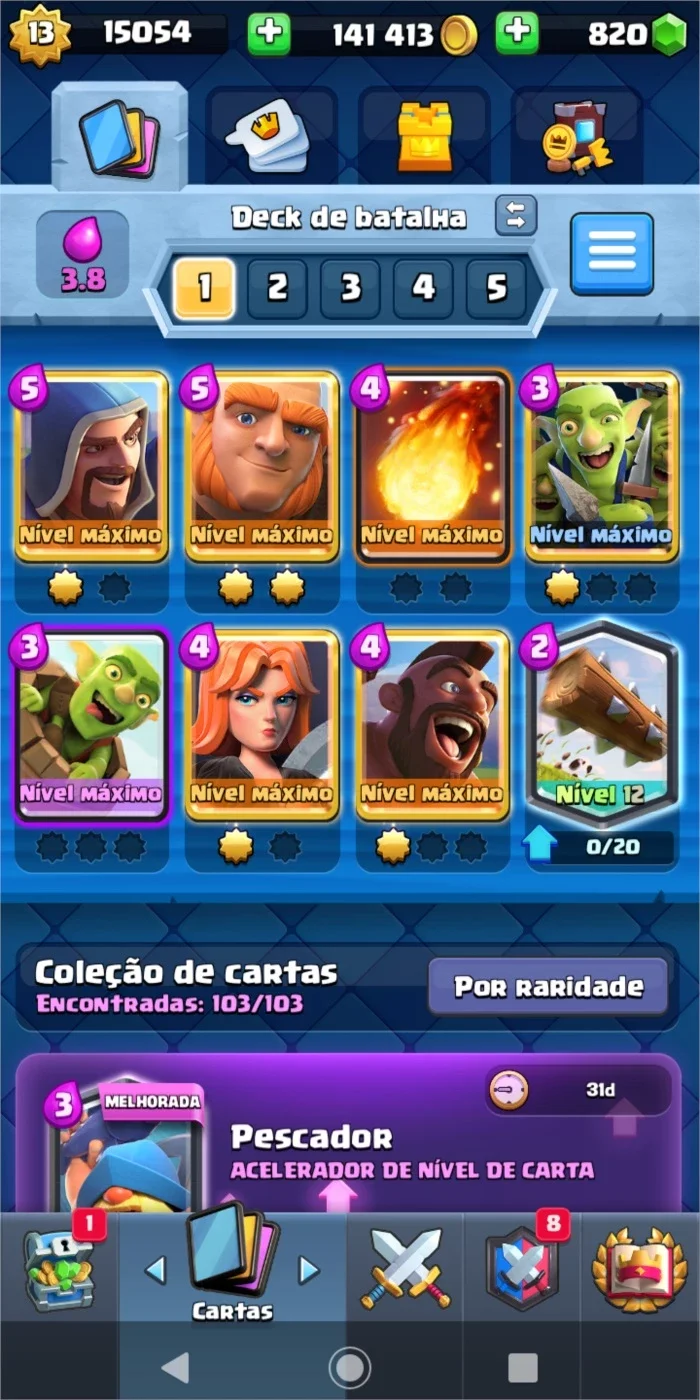Image resolution: width=700 pixels, height=1400 pixels.
Task: Switch to deck slot 2
Action: [277, 288]
